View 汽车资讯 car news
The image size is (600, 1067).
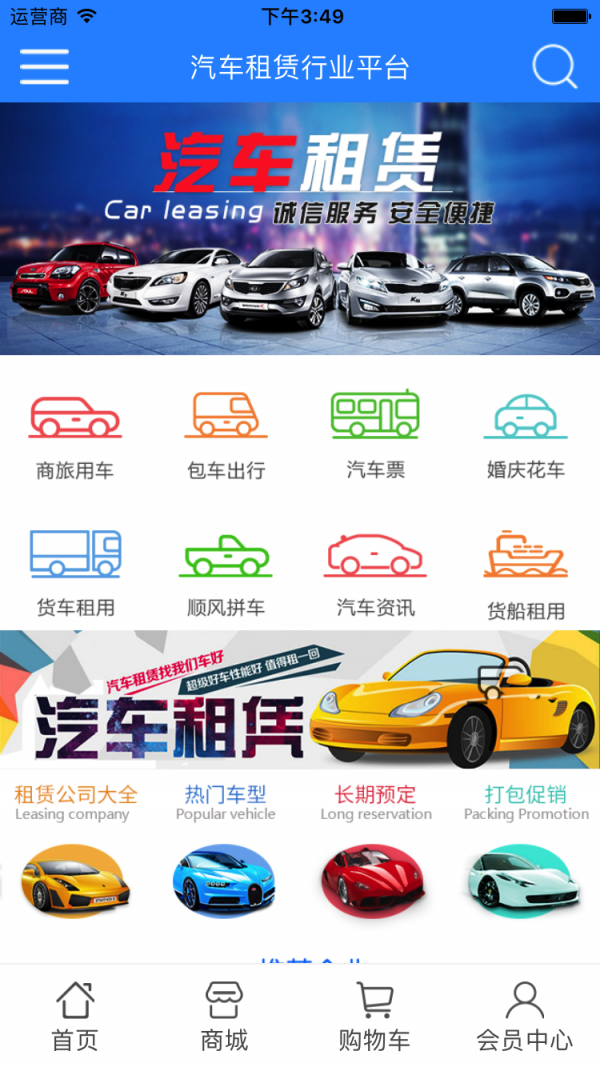click(x=375, y=573)
